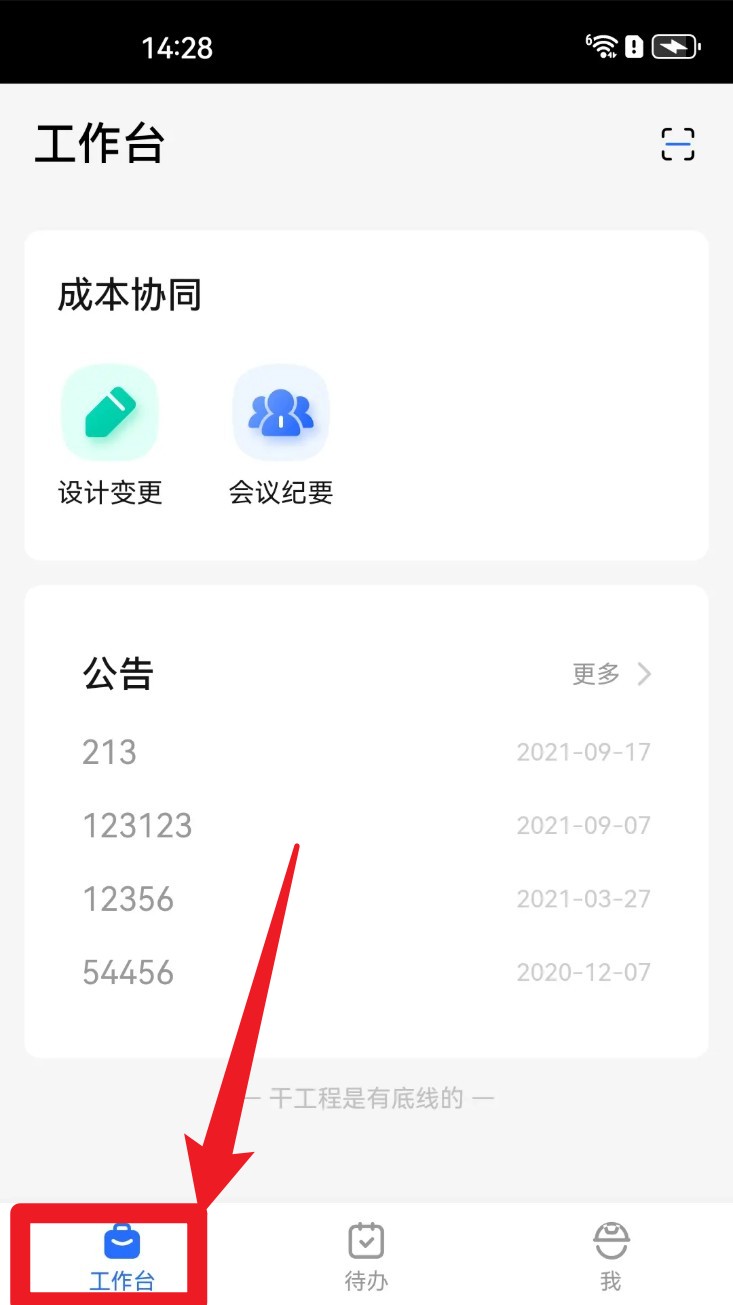Image resolution: width=733 pixels, height=1305 pixels.
Task: Switch to the 待办 tab
Action: 366,1256
